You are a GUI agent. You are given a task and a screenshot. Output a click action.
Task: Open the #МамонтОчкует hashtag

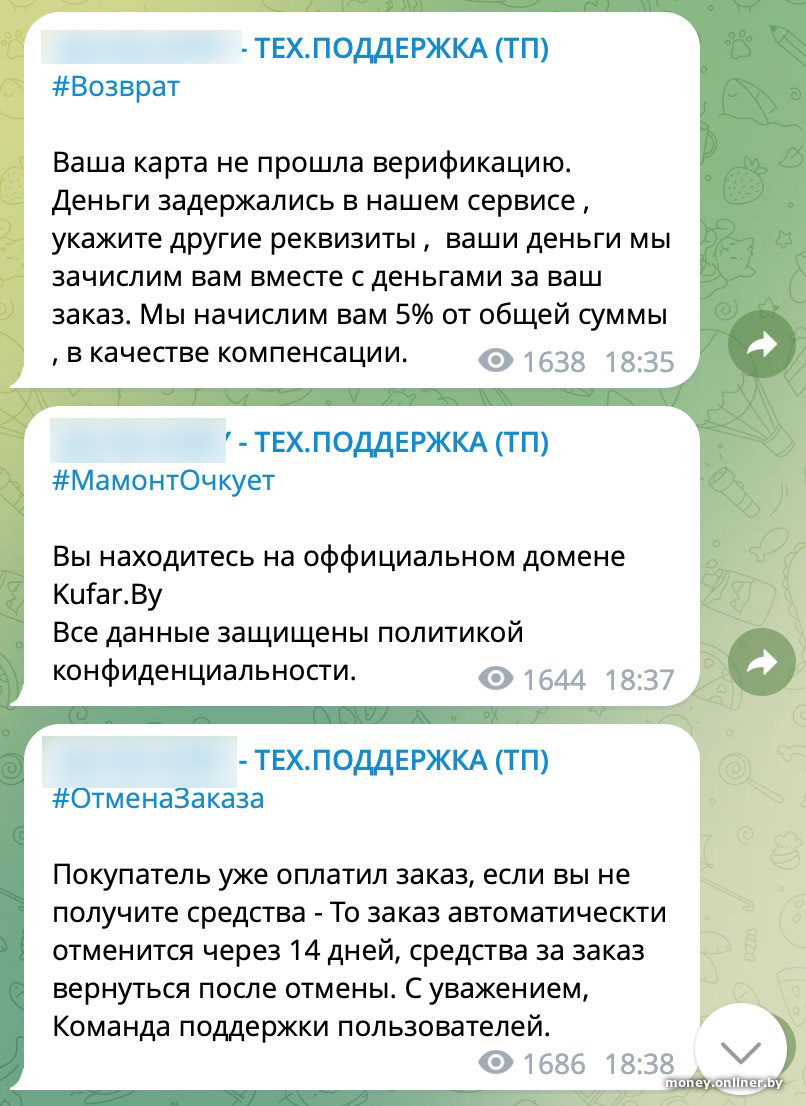point(162,481)
